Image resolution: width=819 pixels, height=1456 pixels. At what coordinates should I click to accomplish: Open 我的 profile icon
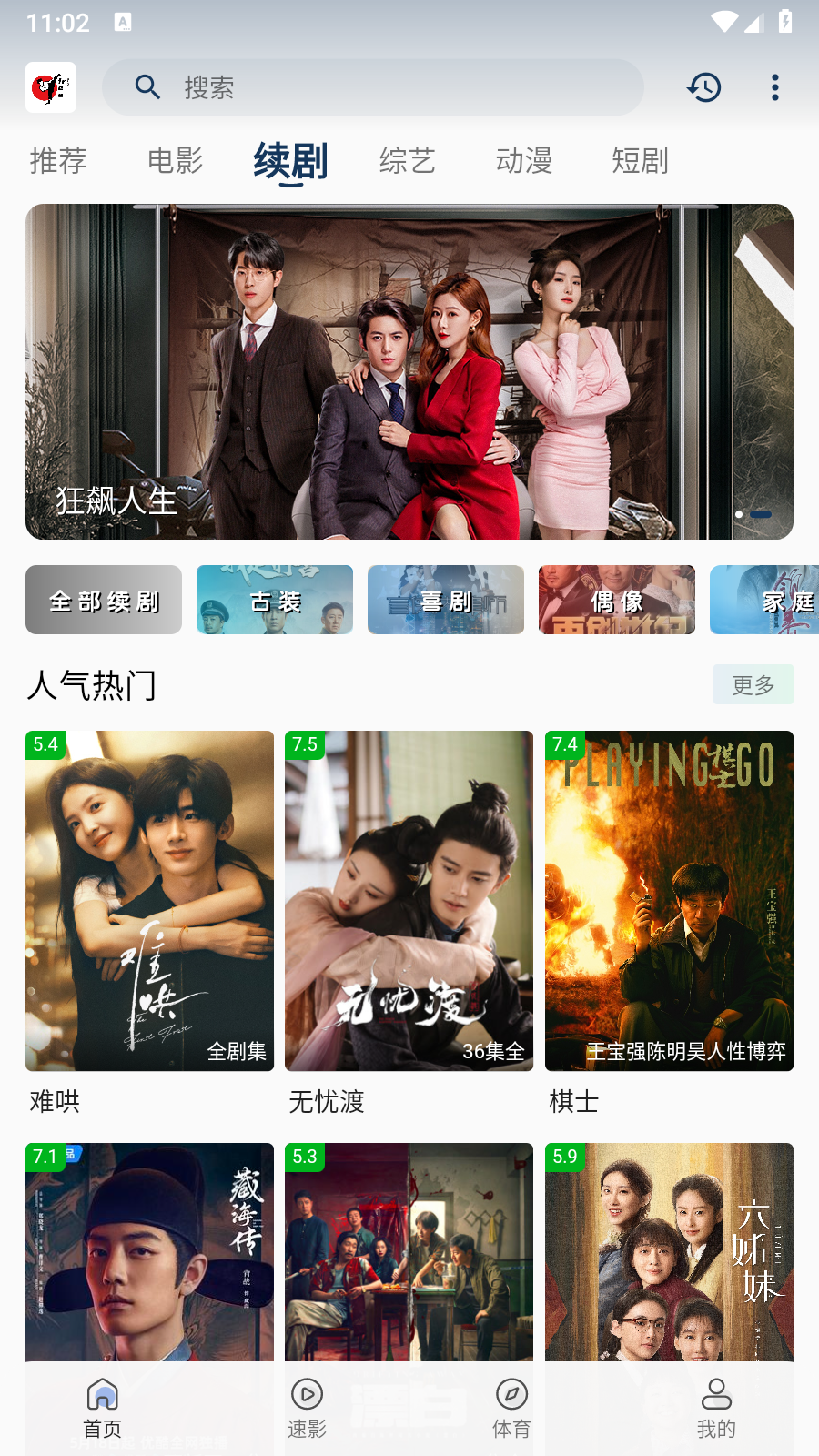716,1406
